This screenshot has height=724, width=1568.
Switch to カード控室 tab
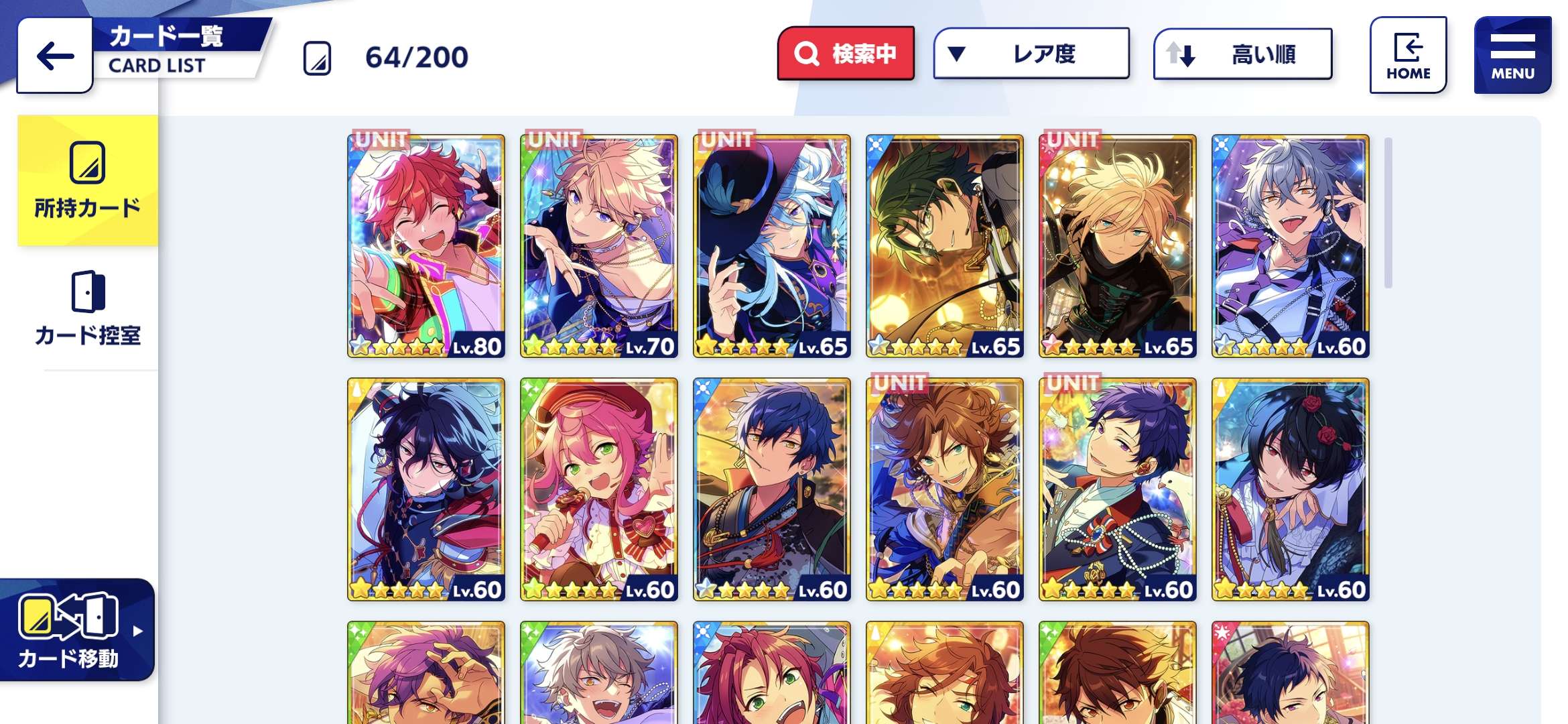coord(88,308)
